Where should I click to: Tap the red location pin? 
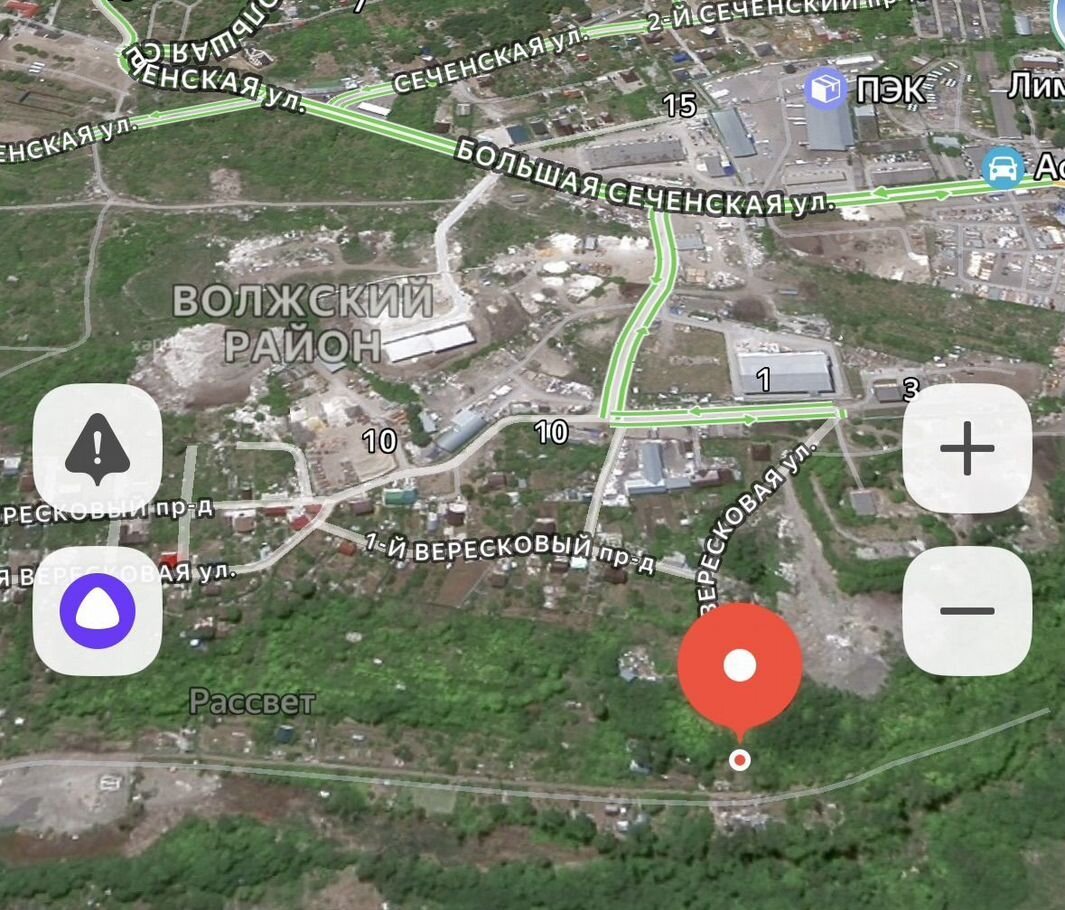(740, 666)
